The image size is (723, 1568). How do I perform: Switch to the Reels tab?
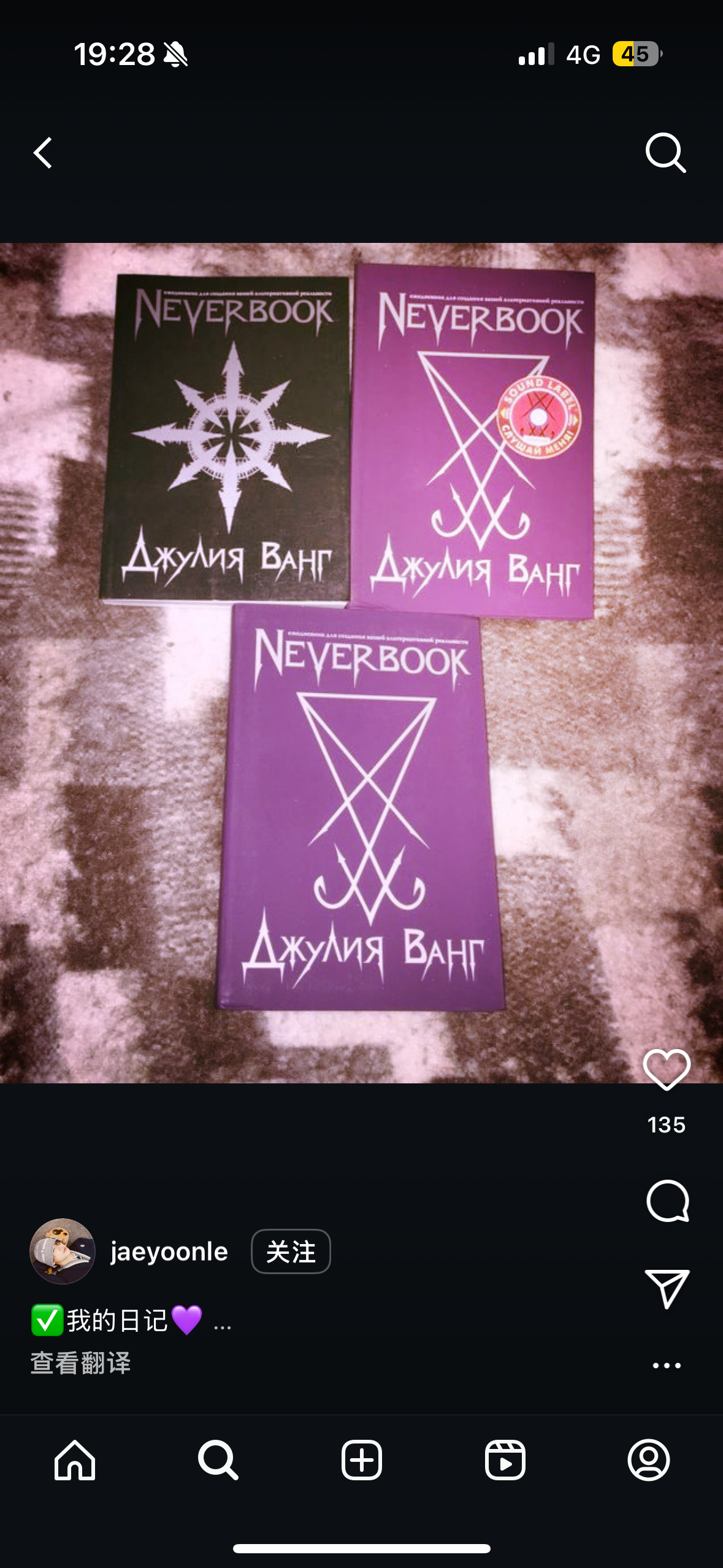505,1460
